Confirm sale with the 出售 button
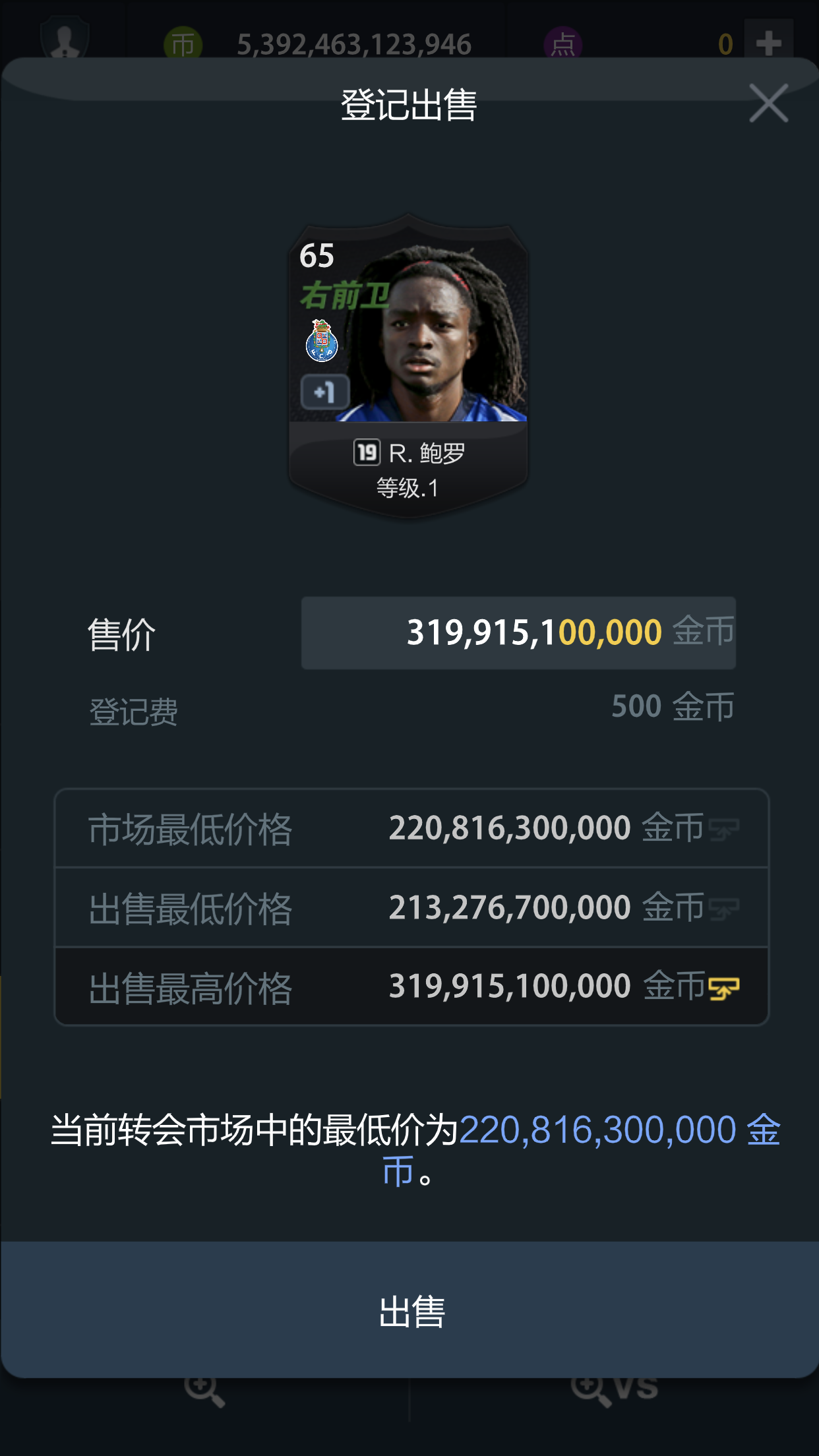 [410, 1310]
